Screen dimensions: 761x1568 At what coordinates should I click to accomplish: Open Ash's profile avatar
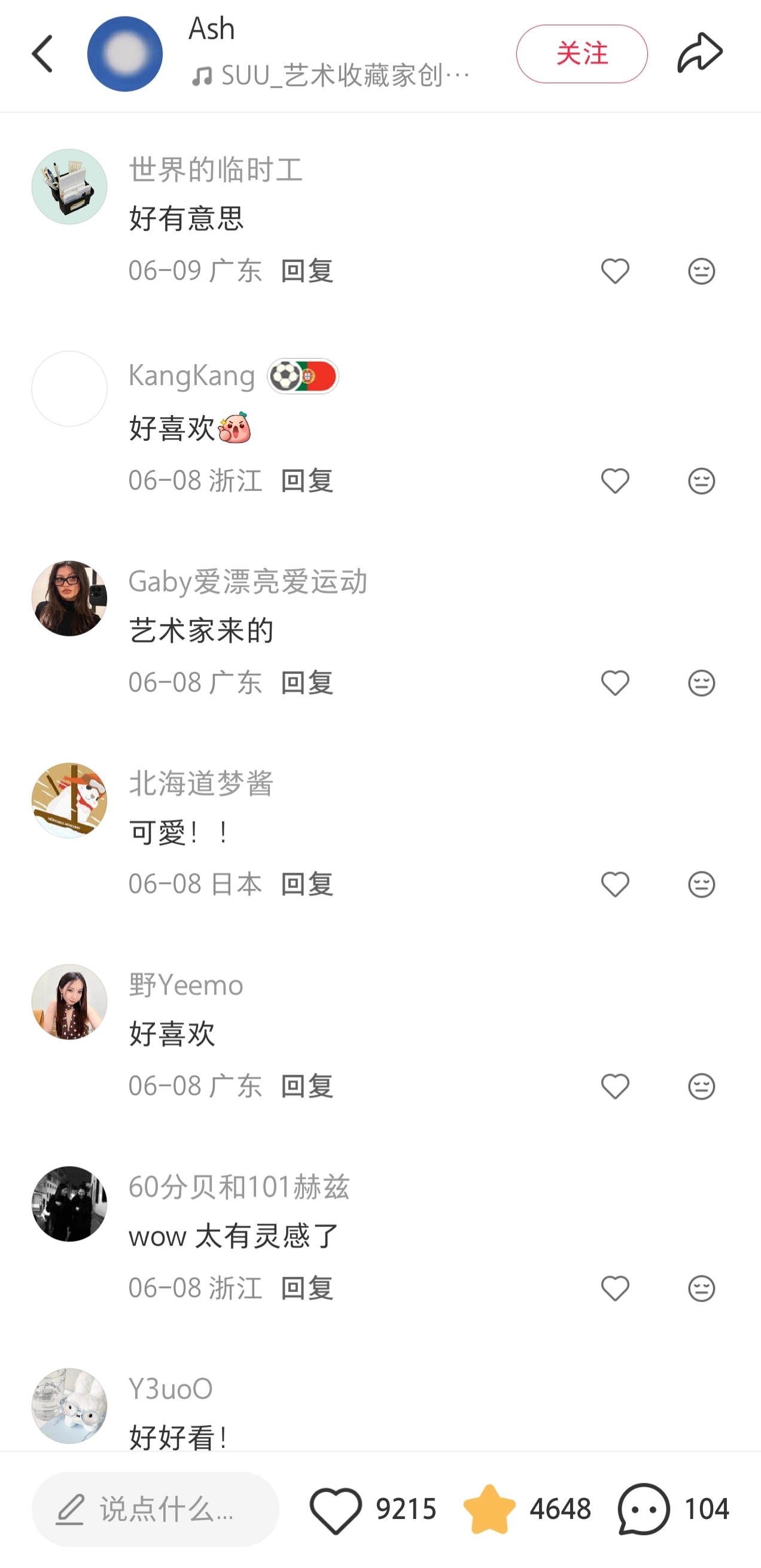click(125, 54)
